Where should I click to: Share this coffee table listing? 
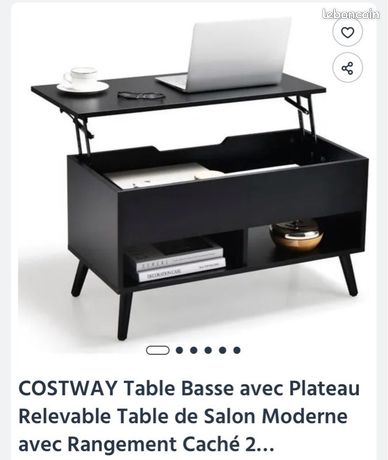click(347, 68)
